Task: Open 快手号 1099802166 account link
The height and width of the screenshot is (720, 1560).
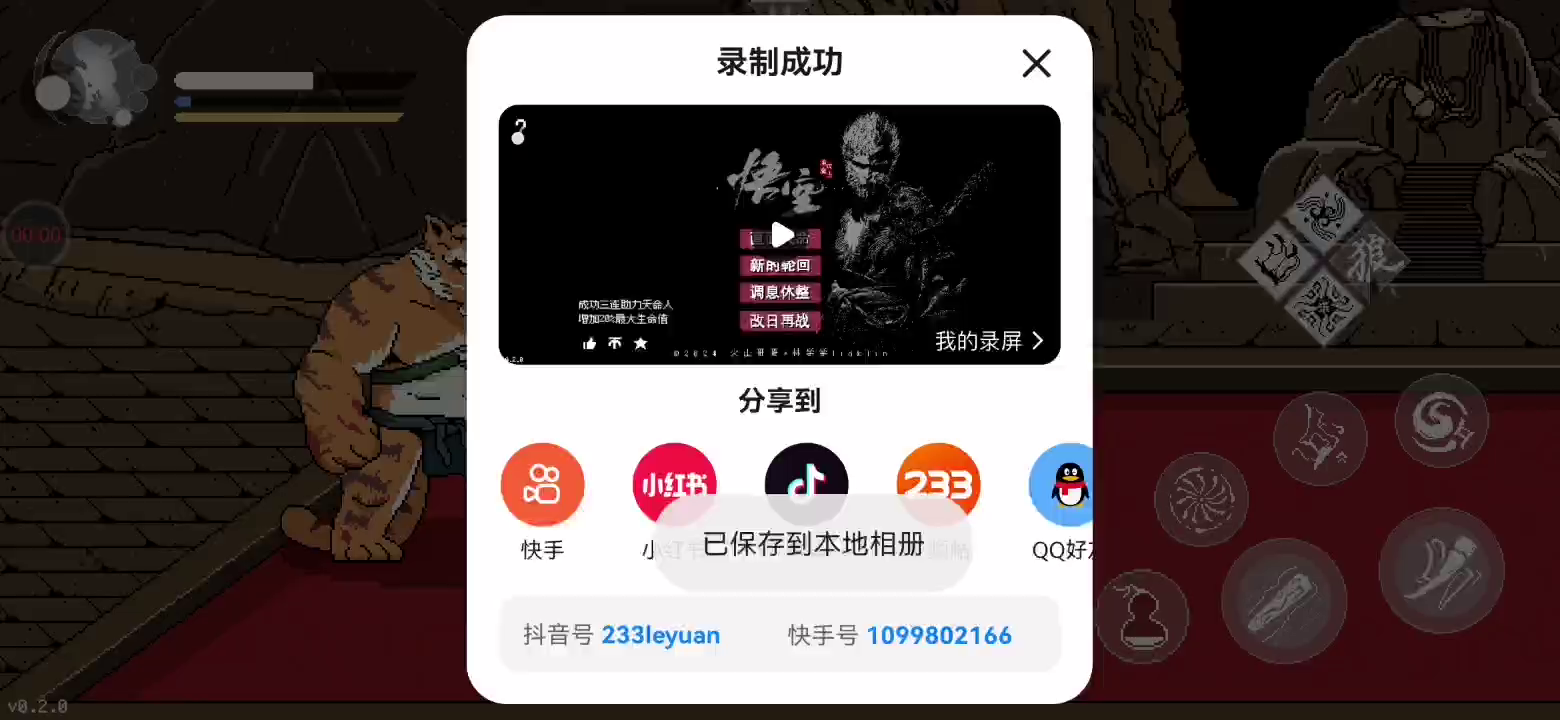Action: [x=938, y=636]
